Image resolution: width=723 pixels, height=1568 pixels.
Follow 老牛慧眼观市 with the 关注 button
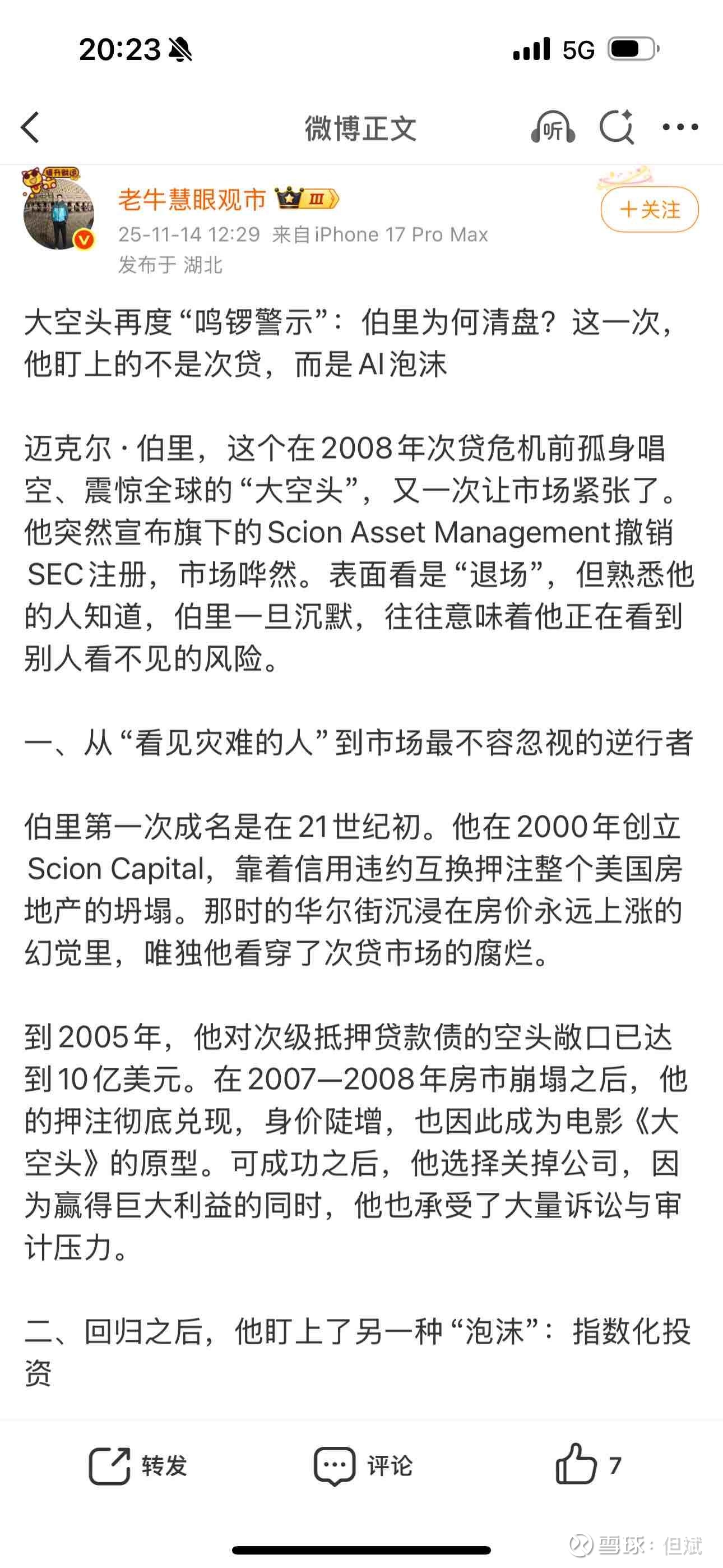click(650, 209)
